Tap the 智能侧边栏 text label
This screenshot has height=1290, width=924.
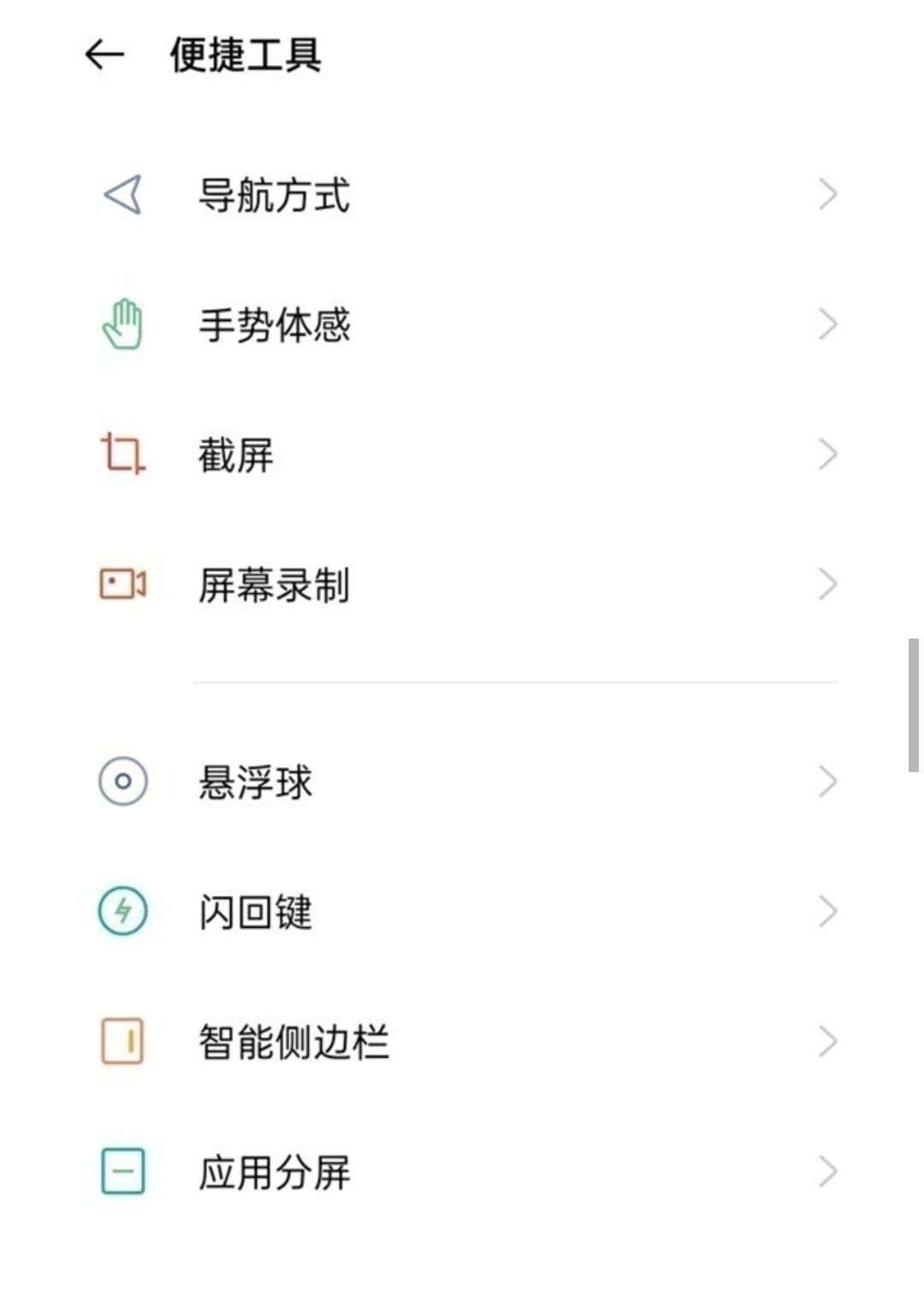coord(293,1039)
